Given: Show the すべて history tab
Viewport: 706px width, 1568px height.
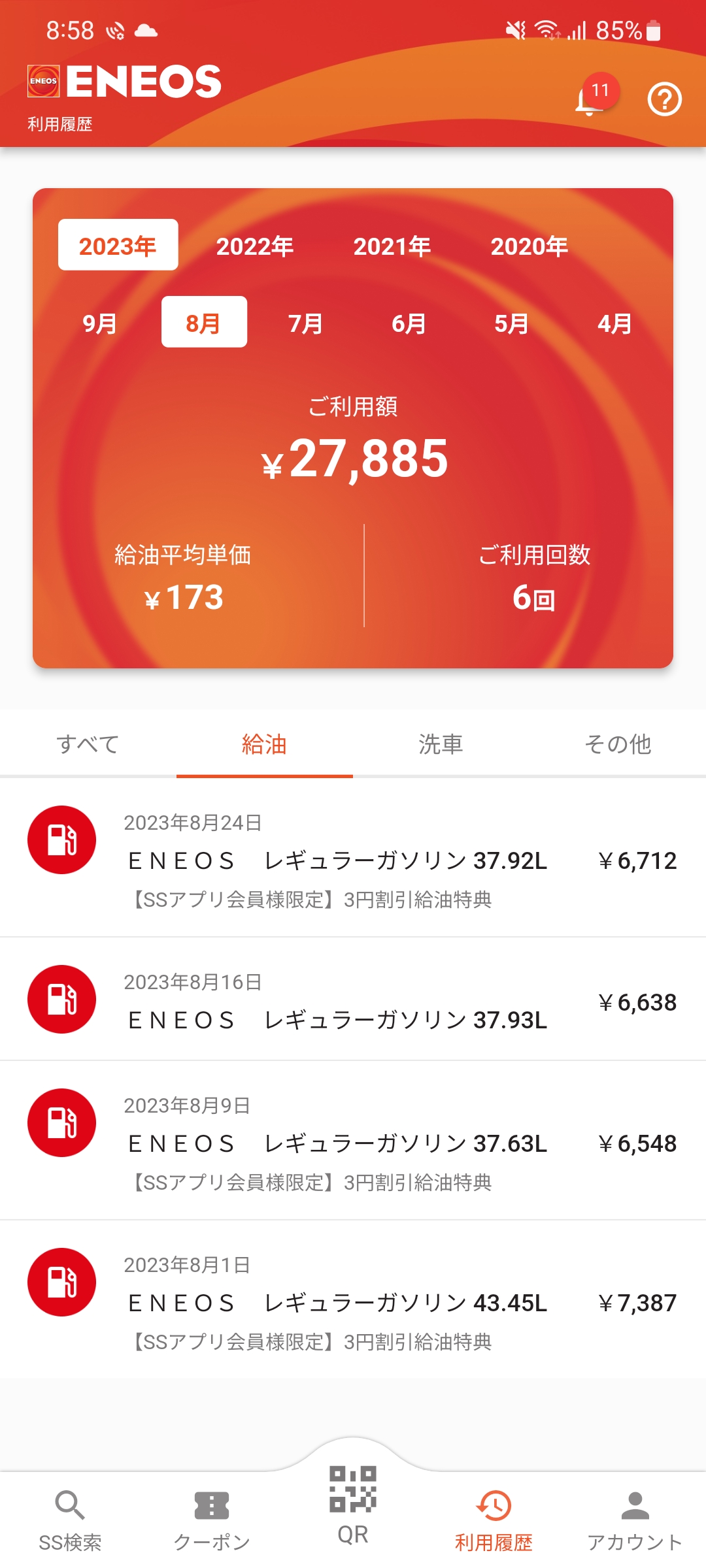Looking at the screenshot, I should [x=88, y=744].
